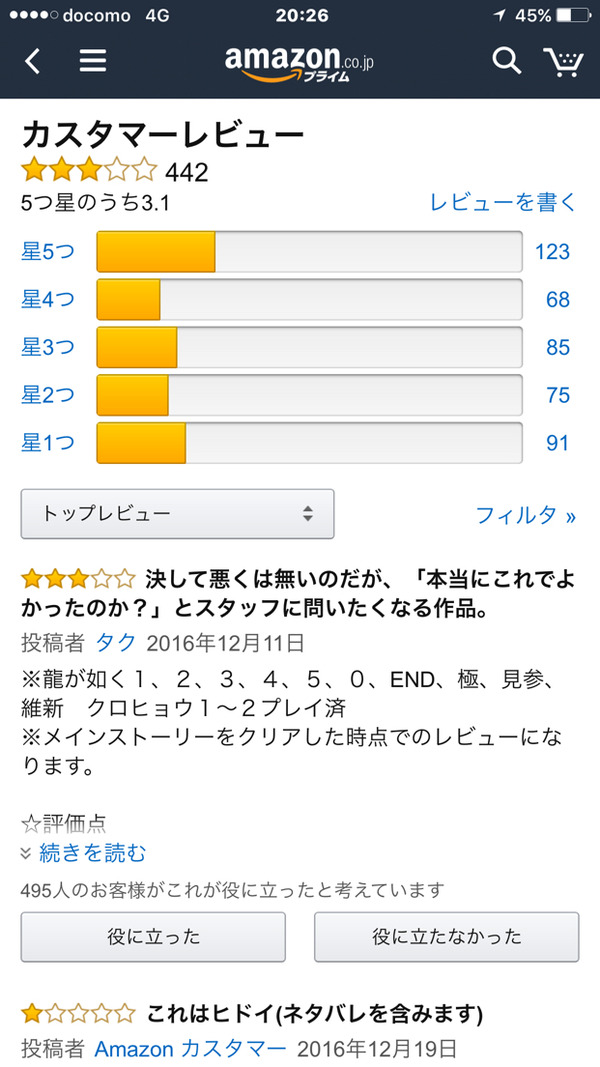Screen dimensions: 600x1067
Task: Open the hamburger menu
Action: pyautogui.click(x=93, y=61)
